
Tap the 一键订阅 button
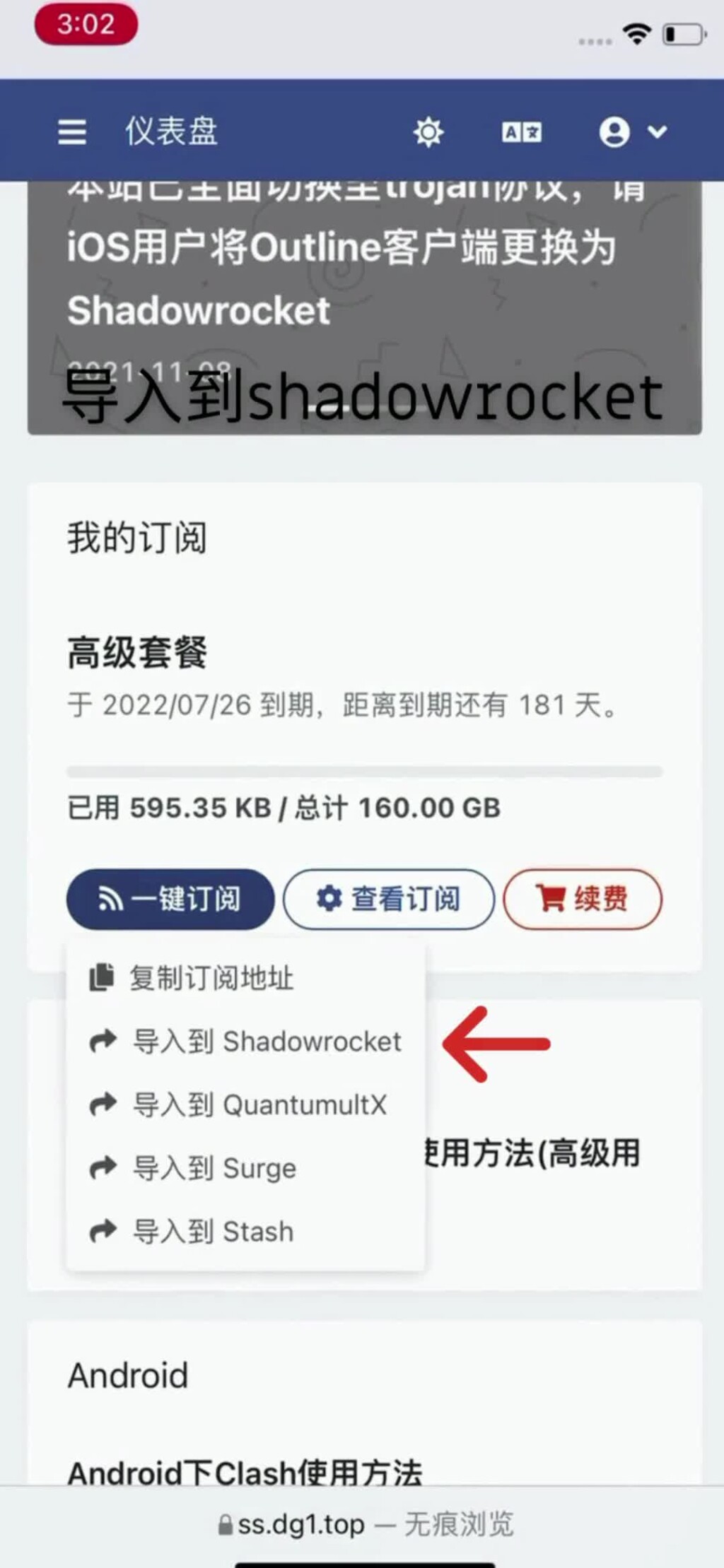[x=170, y=899]
